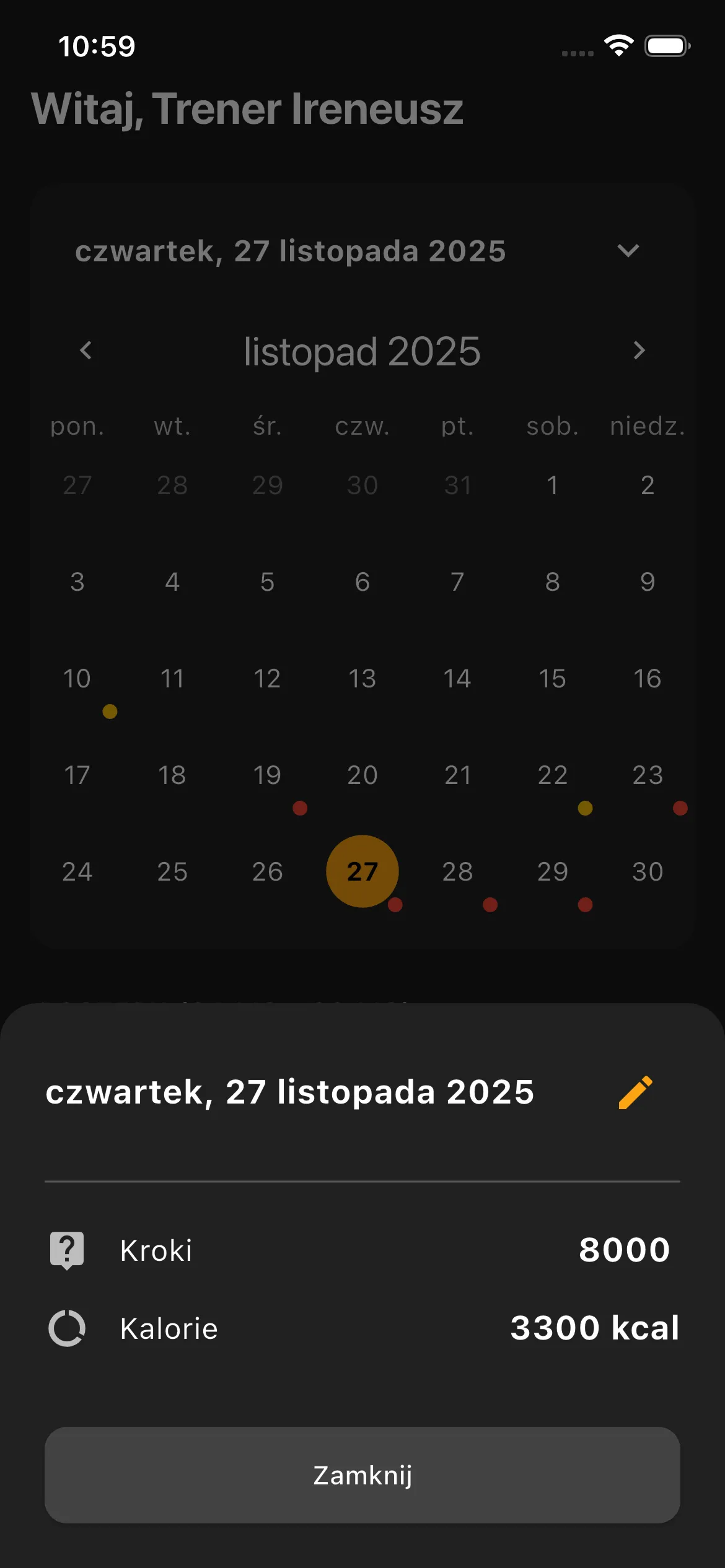Select November 13 on the calendar
The width and height of the screenshot is (725, 1568).
point(362,678)
